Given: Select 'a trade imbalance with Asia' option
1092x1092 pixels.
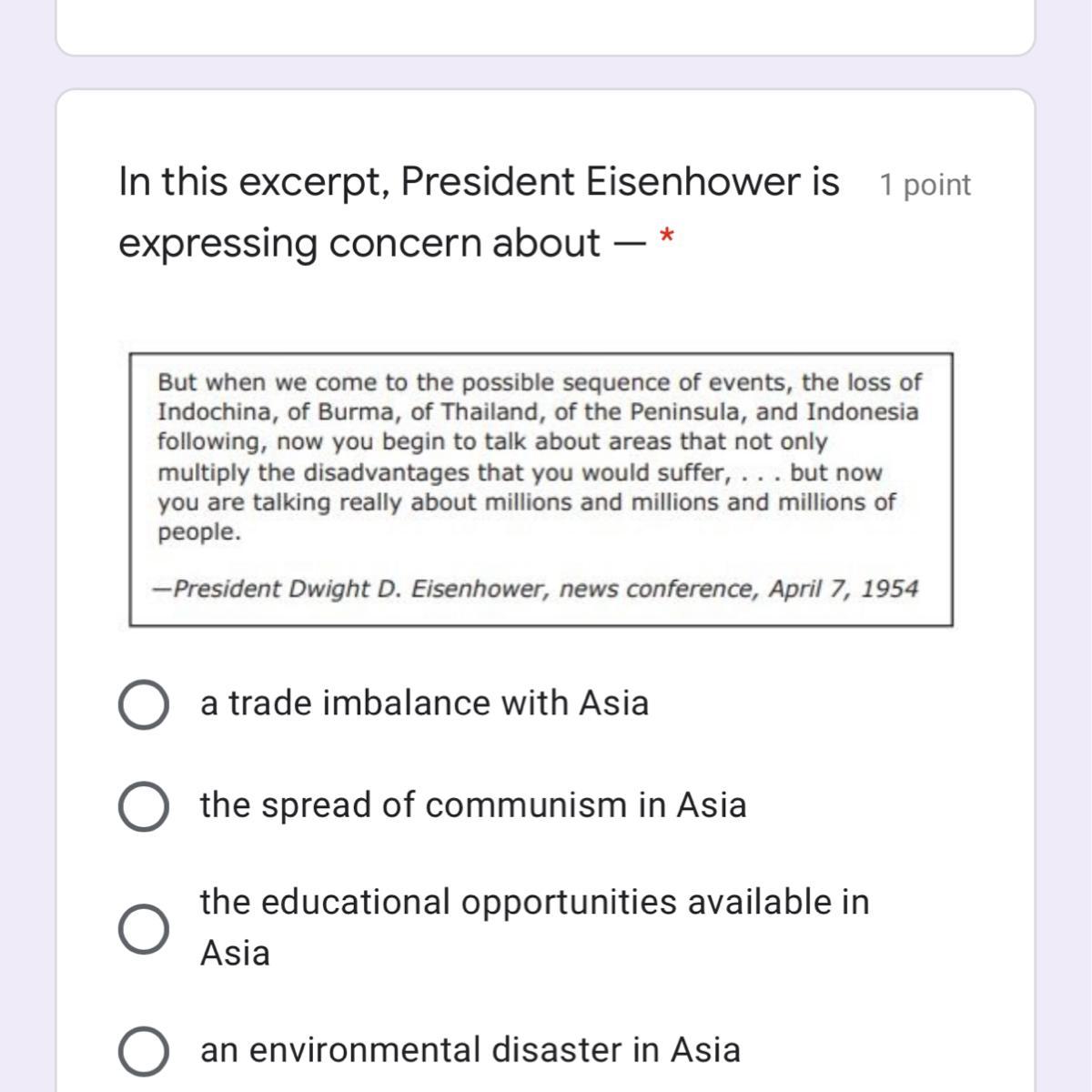Looking at the screenshot, I should coord(143,704).
